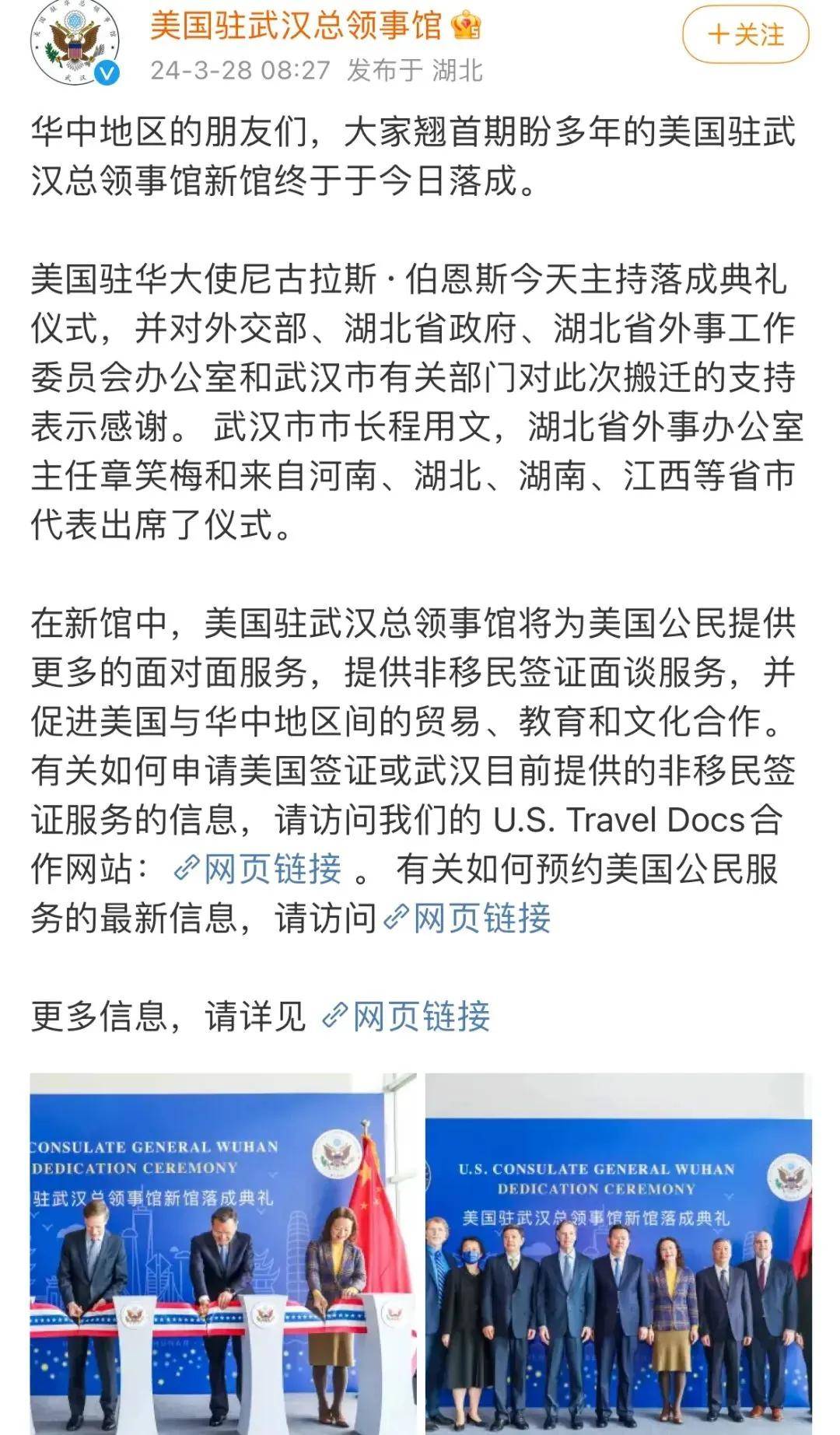The width and height of the screenshot is (840, 1435).
Task: View the group photo at the dedication ceremony
Action: (x=618, y=1252)
